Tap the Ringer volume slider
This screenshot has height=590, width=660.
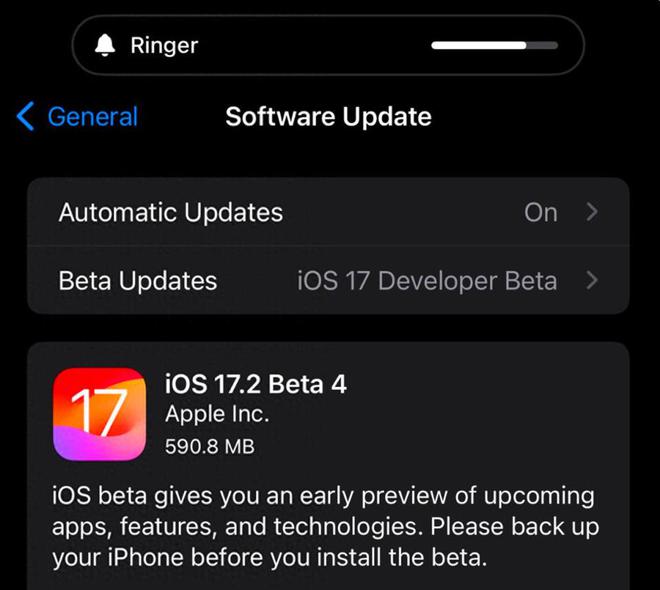click(494, 45)
